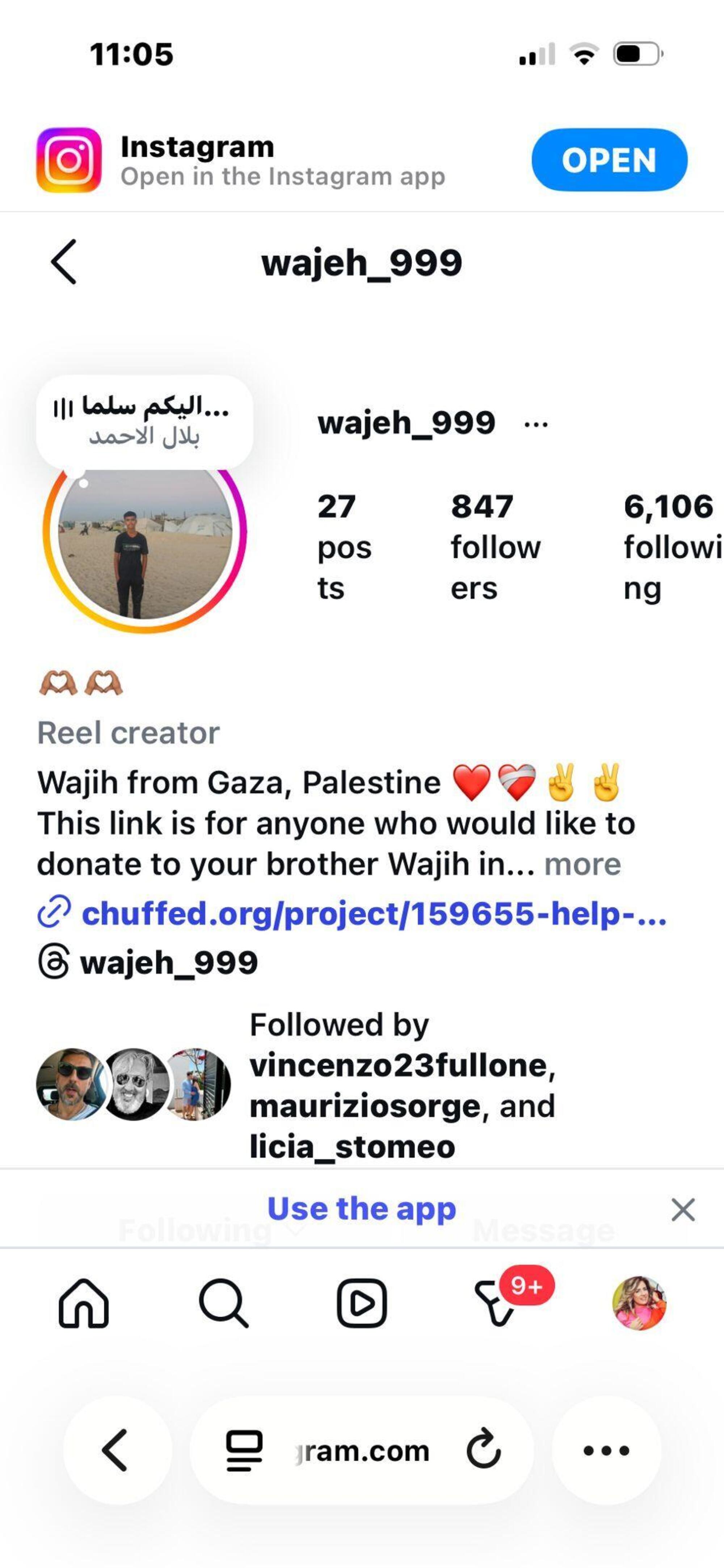Open the search and explore tab
724x1568 pixels.
coord(223,1303)
